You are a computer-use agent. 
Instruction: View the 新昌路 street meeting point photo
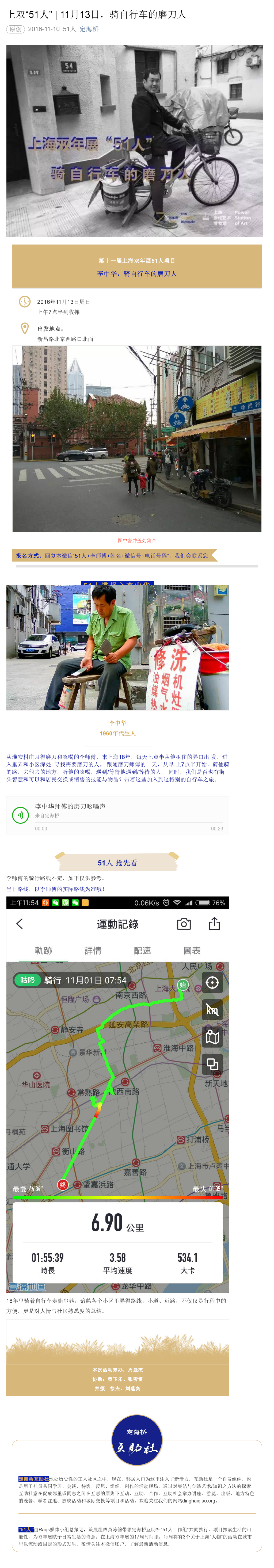click(136, 438)
